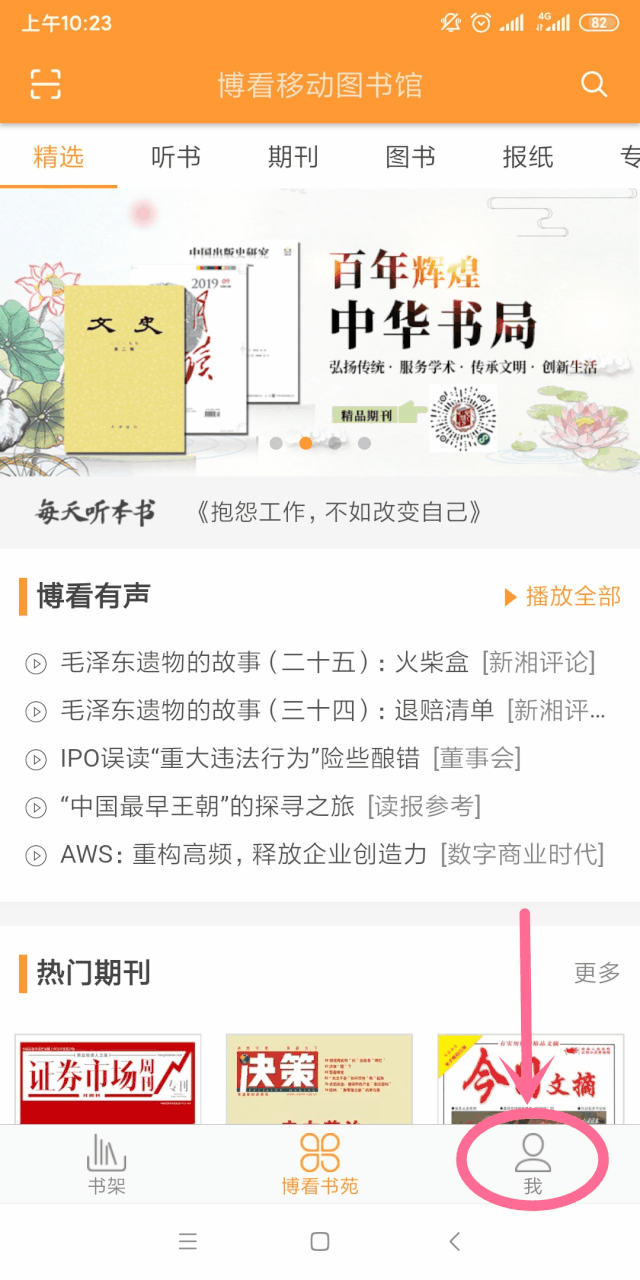Image resolution: width=640 pixels, height=1280 pixels.
Task: Open 更多 for 热门期刊
Action: pyautogui.click(x=597, y=972)
